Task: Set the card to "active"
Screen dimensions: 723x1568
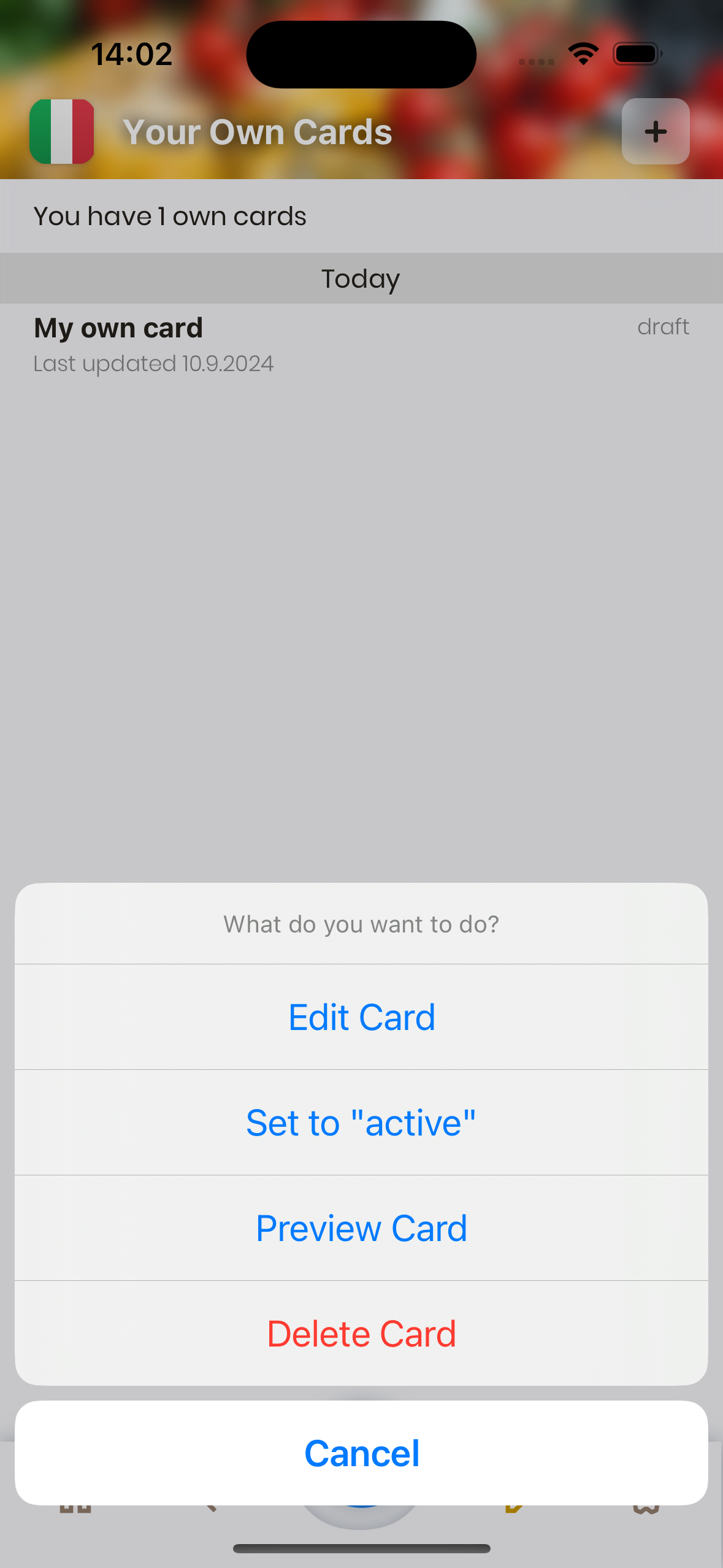Action: [x=361, y=1123]
